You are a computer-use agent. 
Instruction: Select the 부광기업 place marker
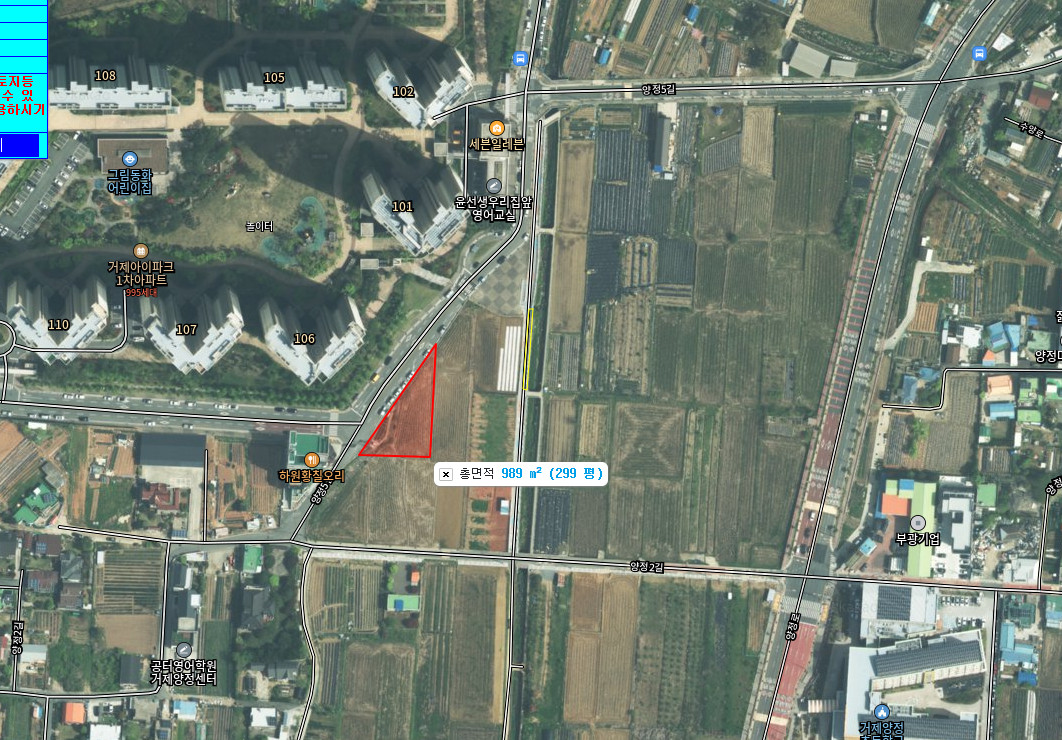[x=917, y=523]
